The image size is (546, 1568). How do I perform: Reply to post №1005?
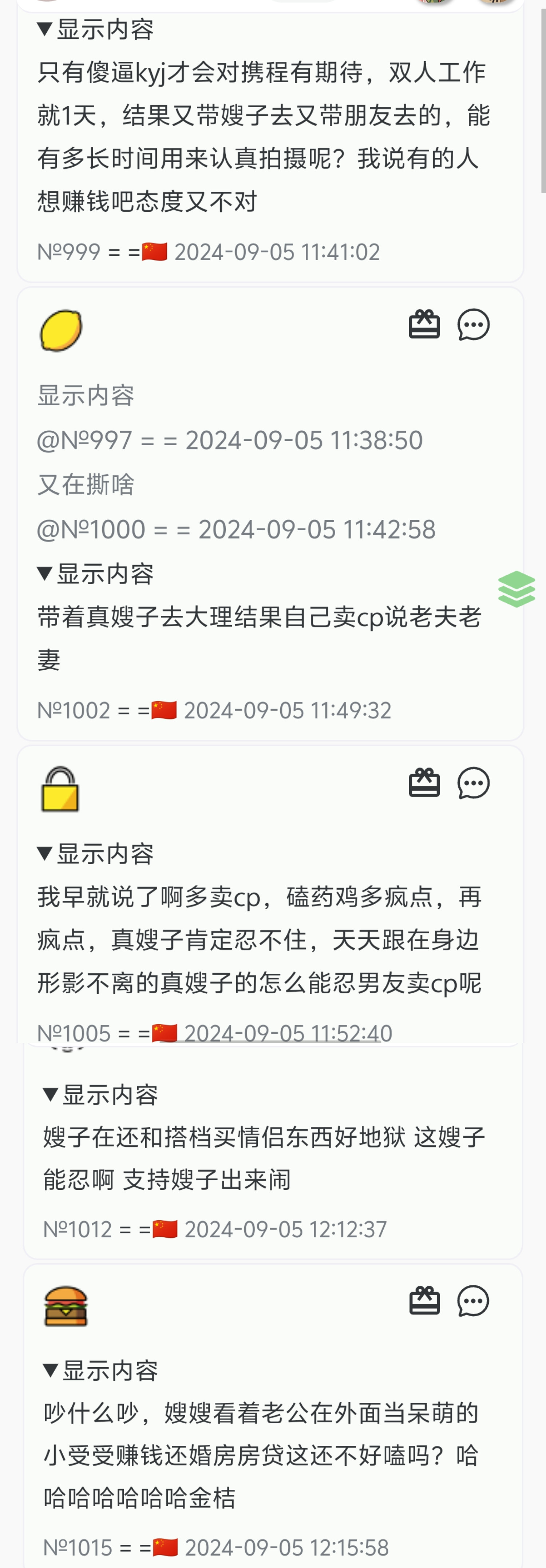coord(474,783)
